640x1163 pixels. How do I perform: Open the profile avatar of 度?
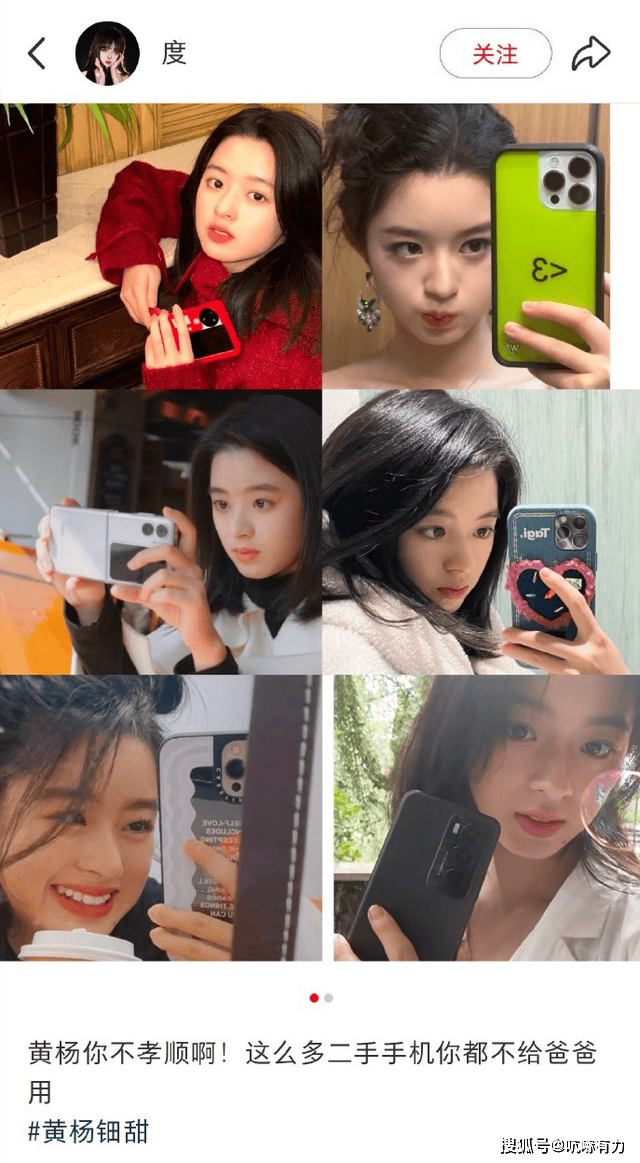pos(107,53)
